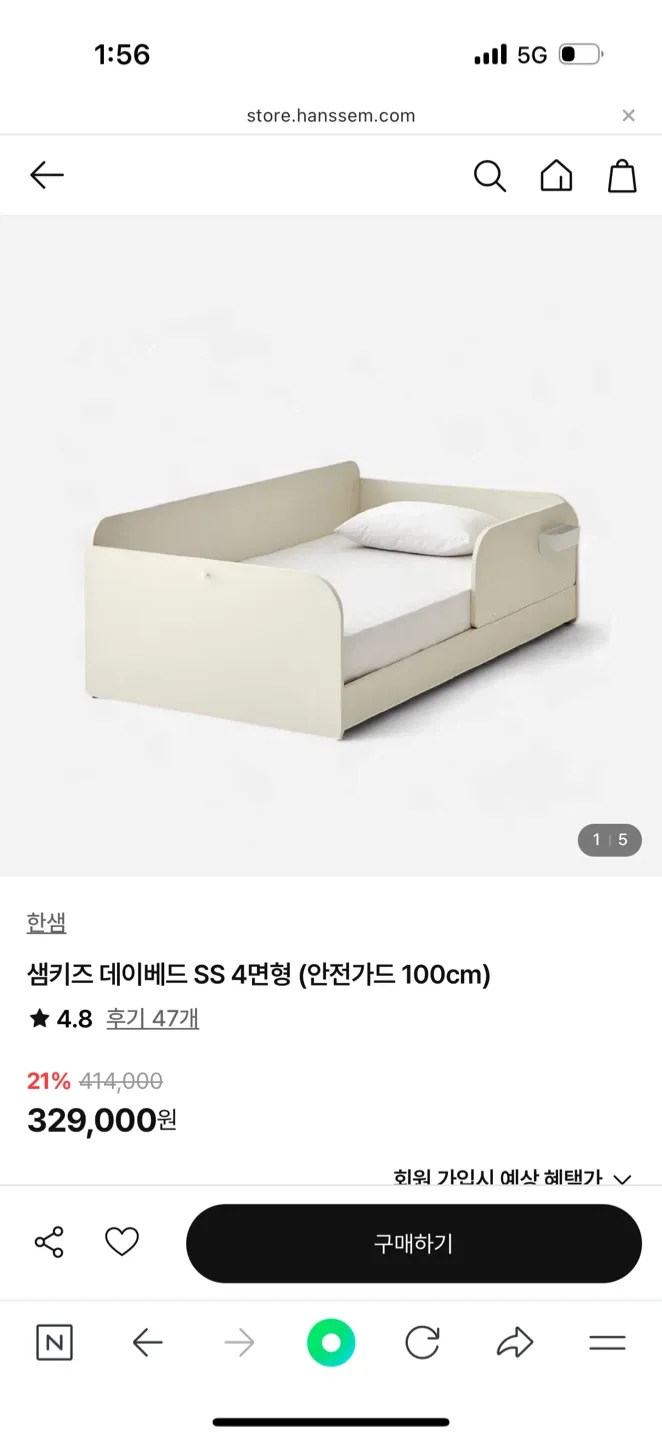Share this product
Image resolution: width=662 pixels, height=1440 pixels.
(x=49, y=1242)
